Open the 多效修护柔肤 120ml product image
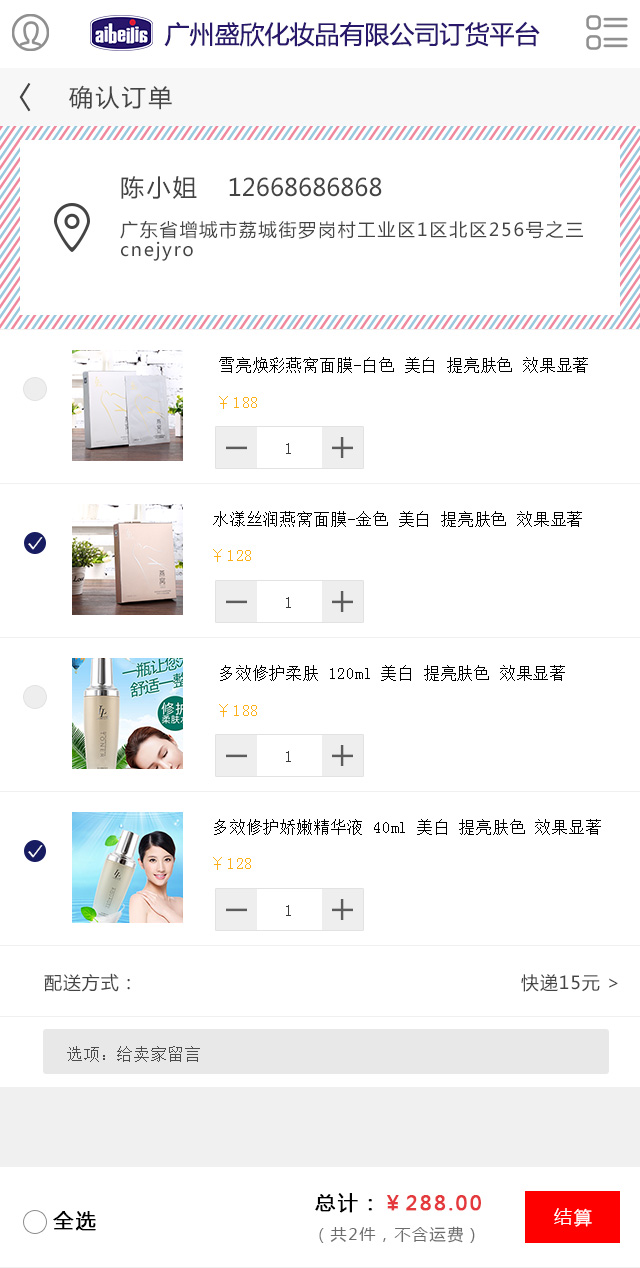Screen dimensions: 640x1268 (127, 713)
